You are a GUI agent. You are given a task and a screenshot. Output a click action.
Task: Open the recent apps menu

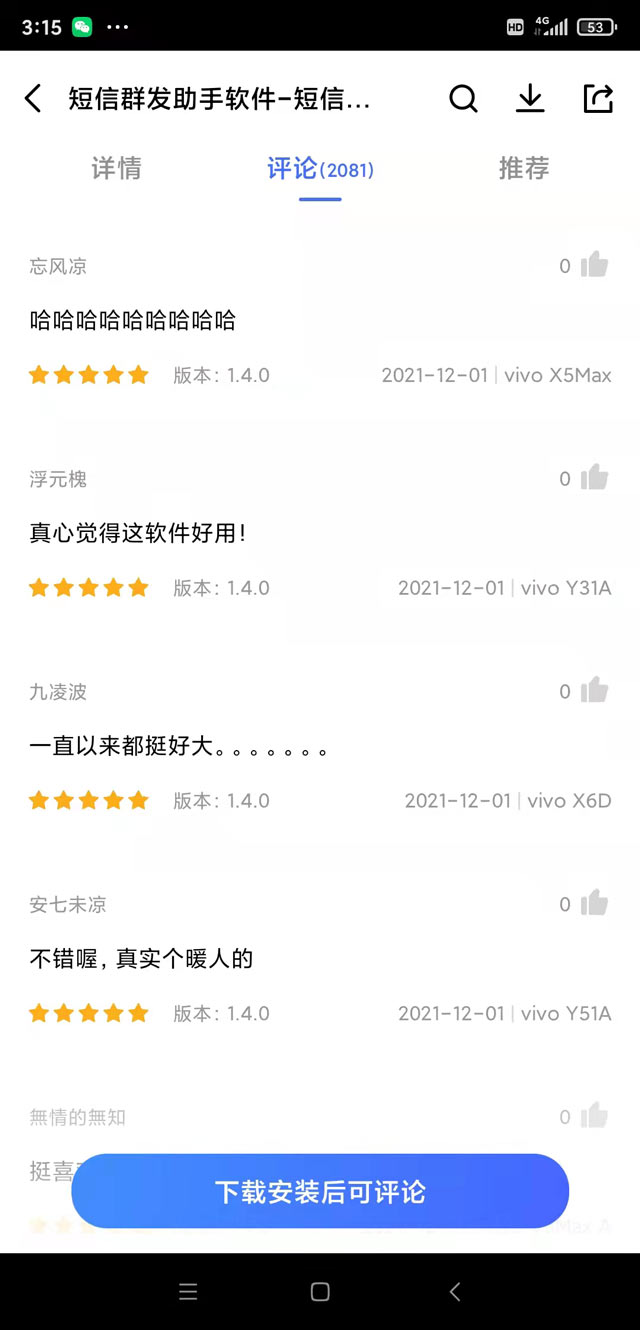tap(188, 1292)
